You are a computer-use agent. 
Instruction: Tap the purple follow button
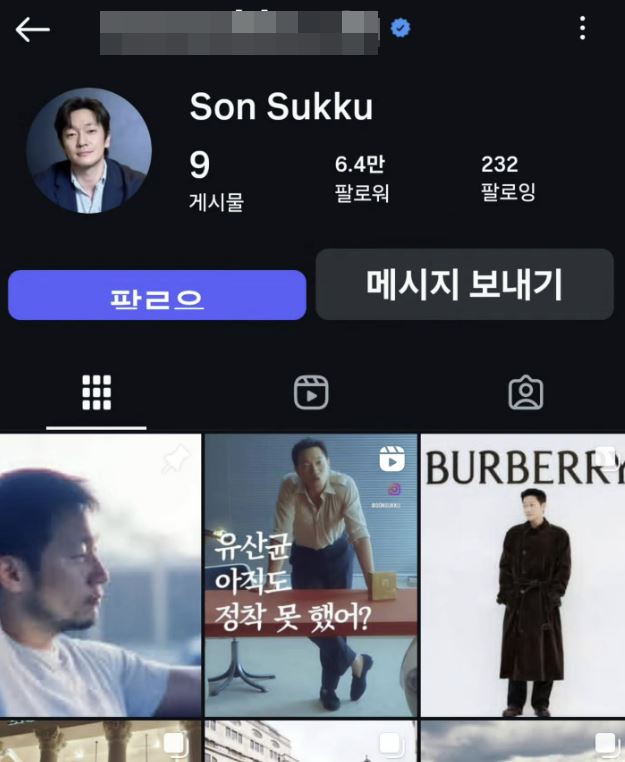click(x=157, y=296)
